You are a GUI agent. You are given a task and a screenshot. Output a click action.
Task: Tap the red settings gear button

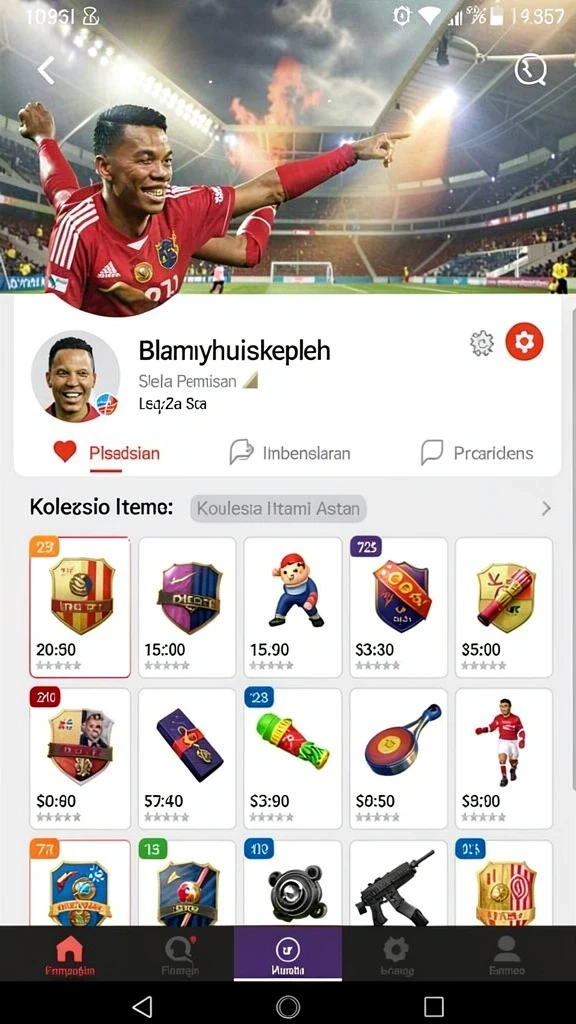tap(524, 342)
